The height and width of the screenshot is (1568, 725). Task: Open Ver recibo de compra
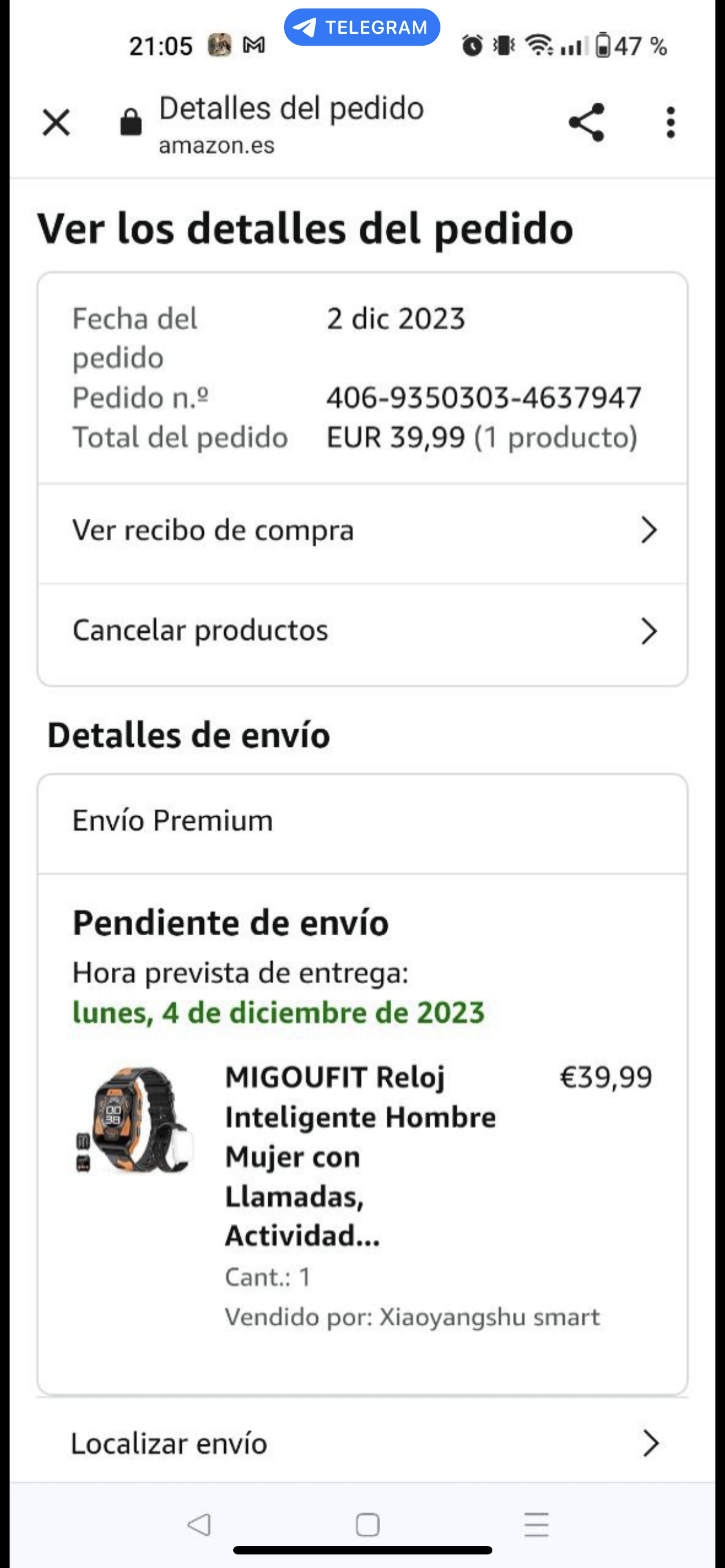tap(362, 531)
